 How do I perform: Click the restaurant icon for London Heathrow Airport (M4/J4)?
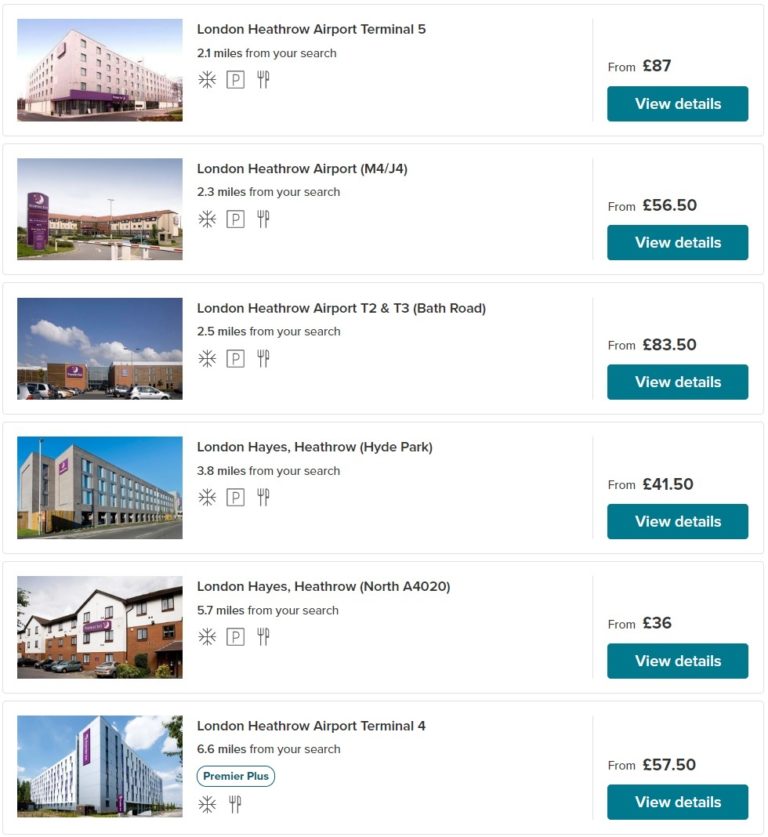pos(263,221)
